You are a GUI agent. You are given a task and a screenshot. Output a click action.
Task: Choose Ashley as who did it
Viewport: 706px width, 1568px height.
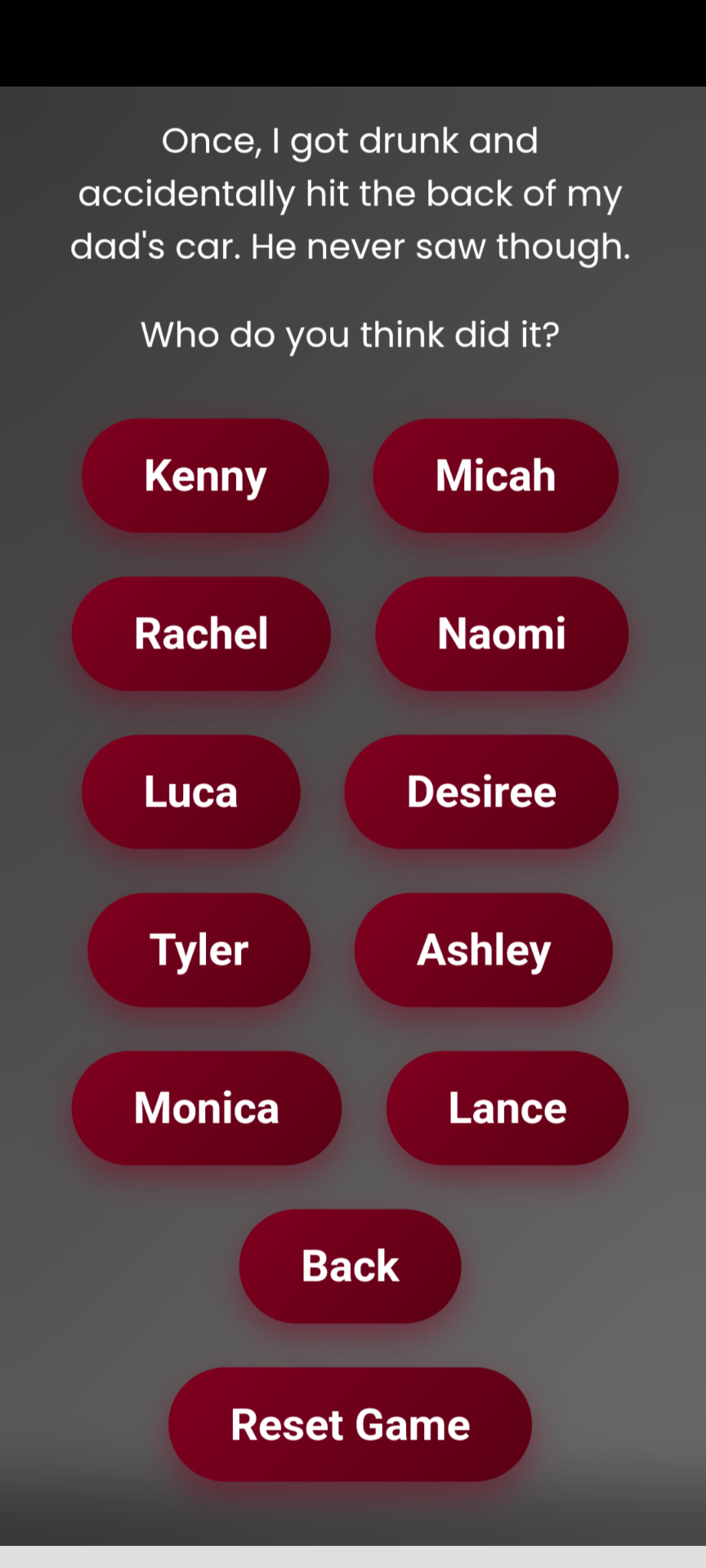click(x=483, y=950)
